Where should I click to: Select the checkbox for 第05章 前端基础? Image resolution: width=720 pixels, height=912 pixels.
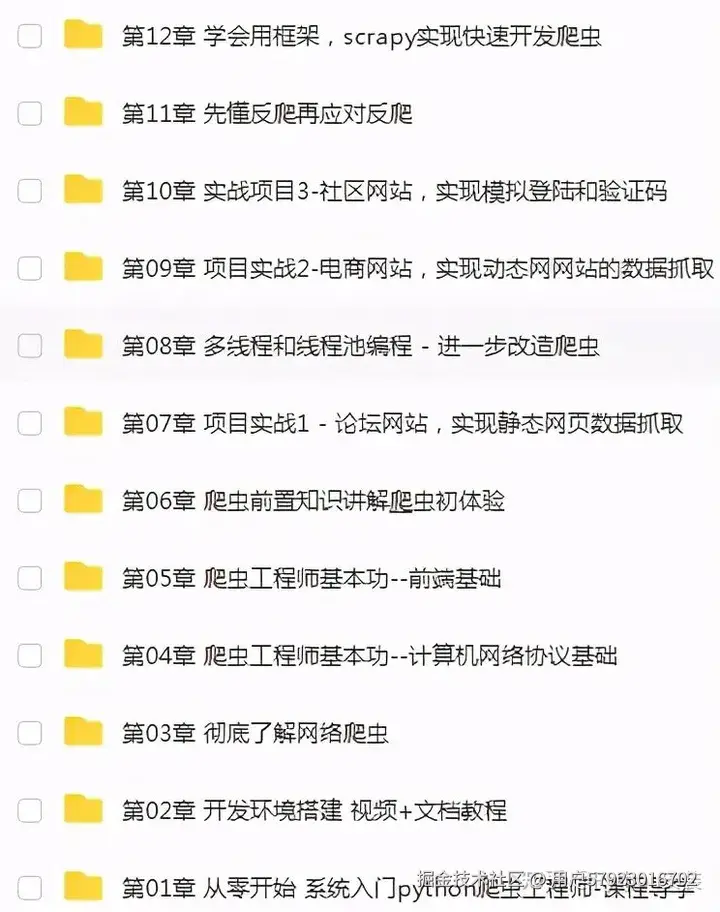tap(30, 578)
